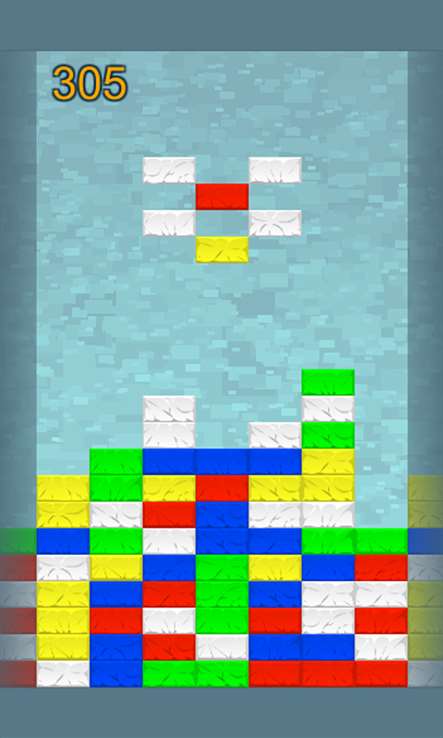
Task: Tap the falling red brick
Action: (222, 196)
